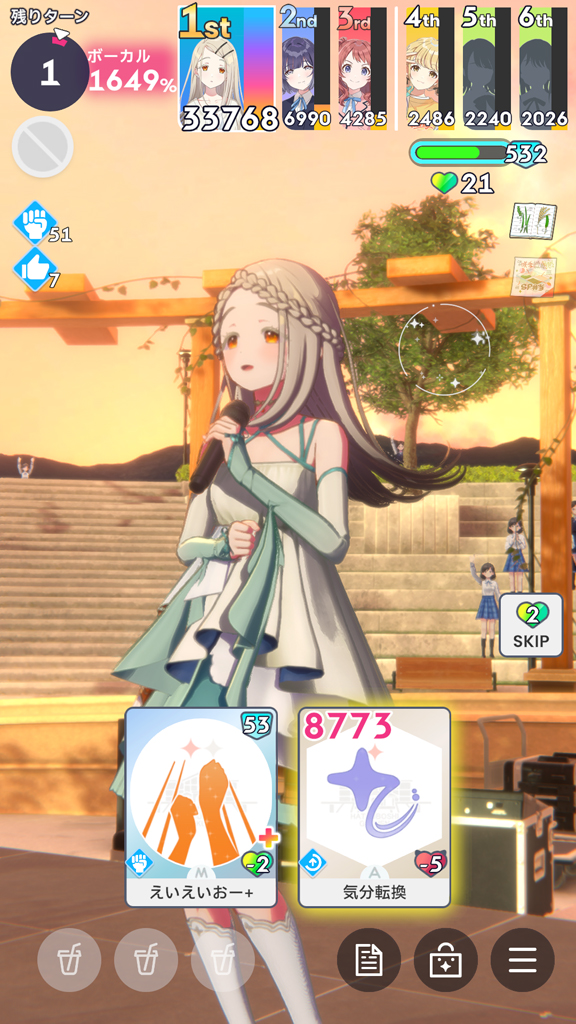Play the 気分転換 skill card
This screenshot has width=576, height=1024.
coord(374,807)
